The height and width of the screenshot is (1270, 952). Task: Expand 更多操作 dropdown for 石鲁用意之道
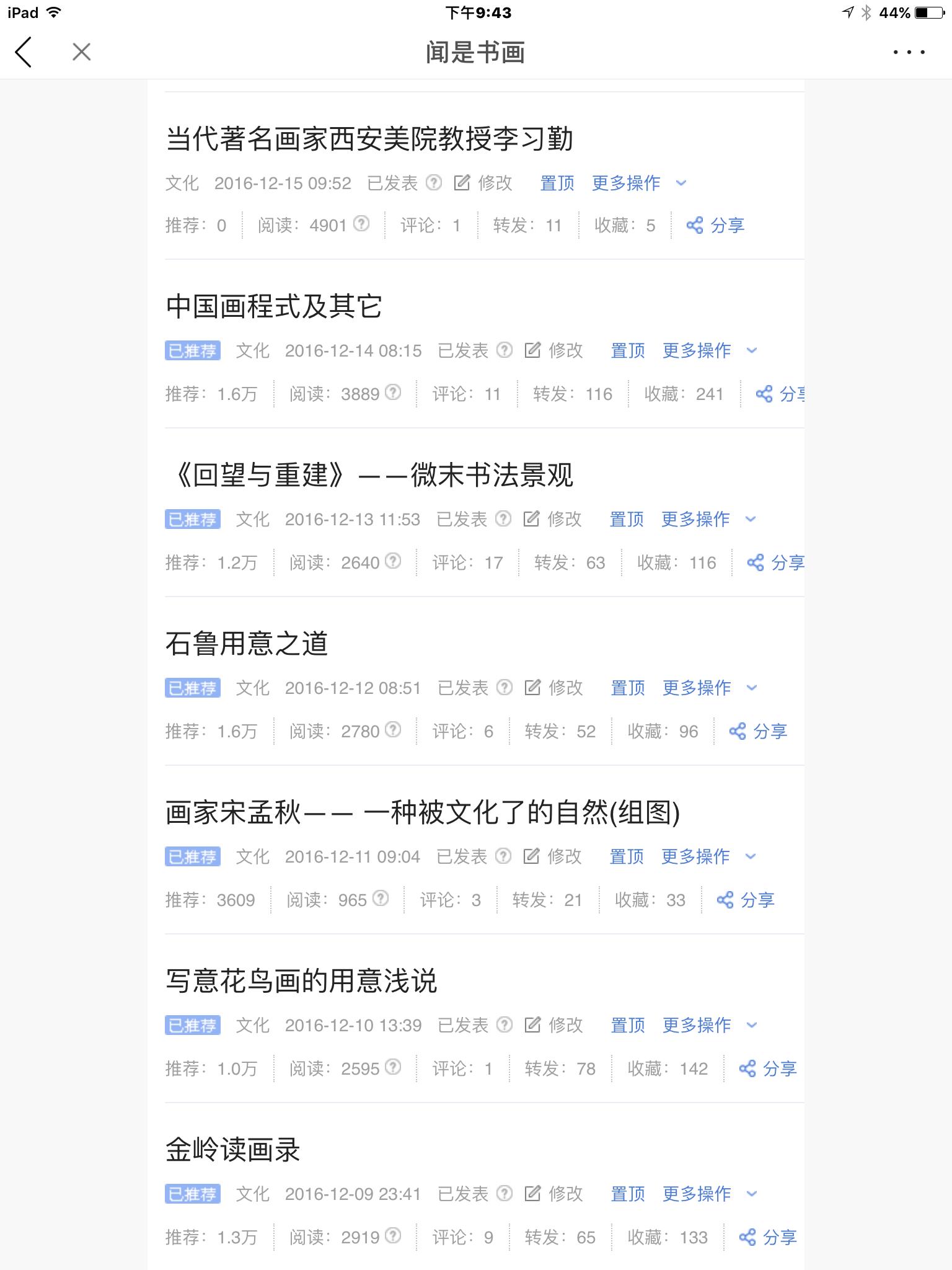[697, 687]
